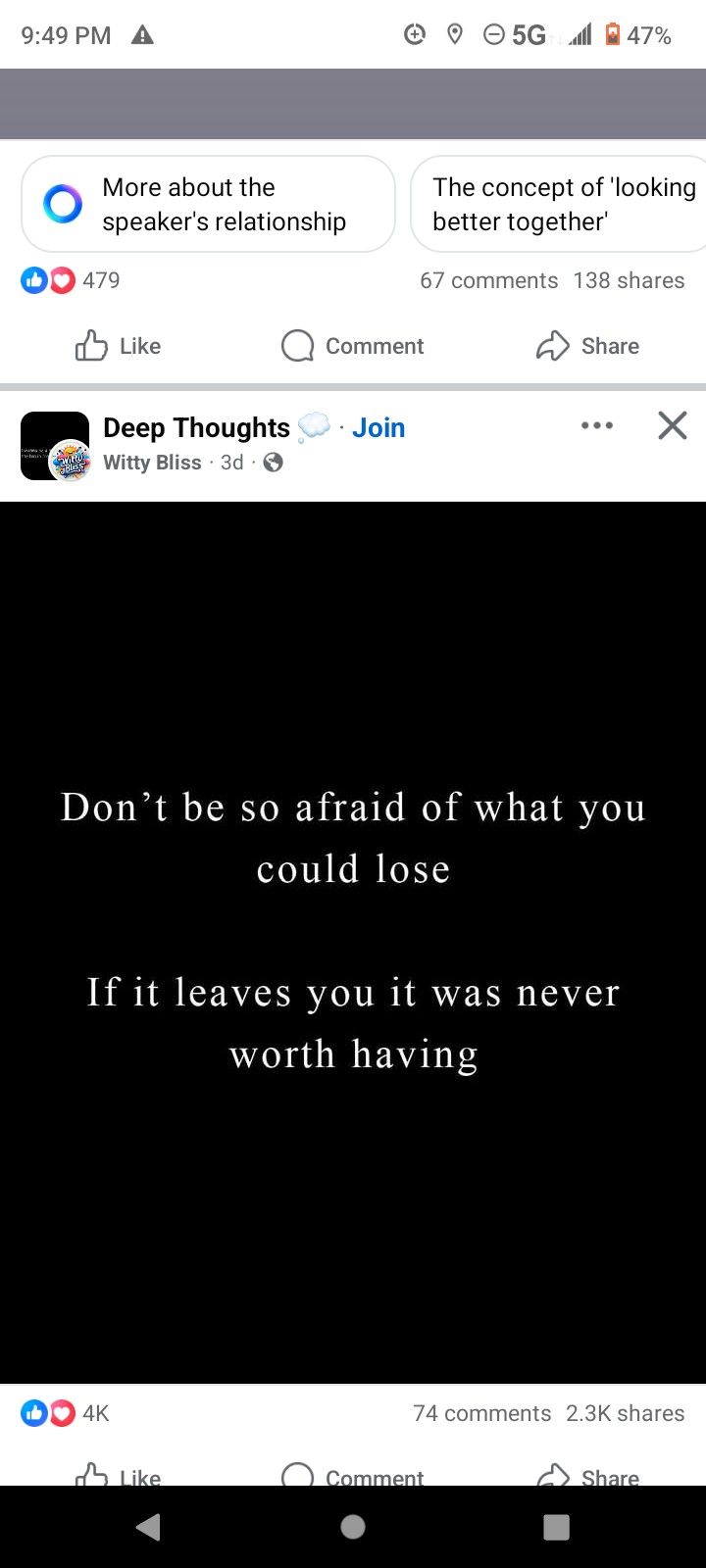Join the Deep Thoughts group
The image size is (706, 1568).
(378, 427)
